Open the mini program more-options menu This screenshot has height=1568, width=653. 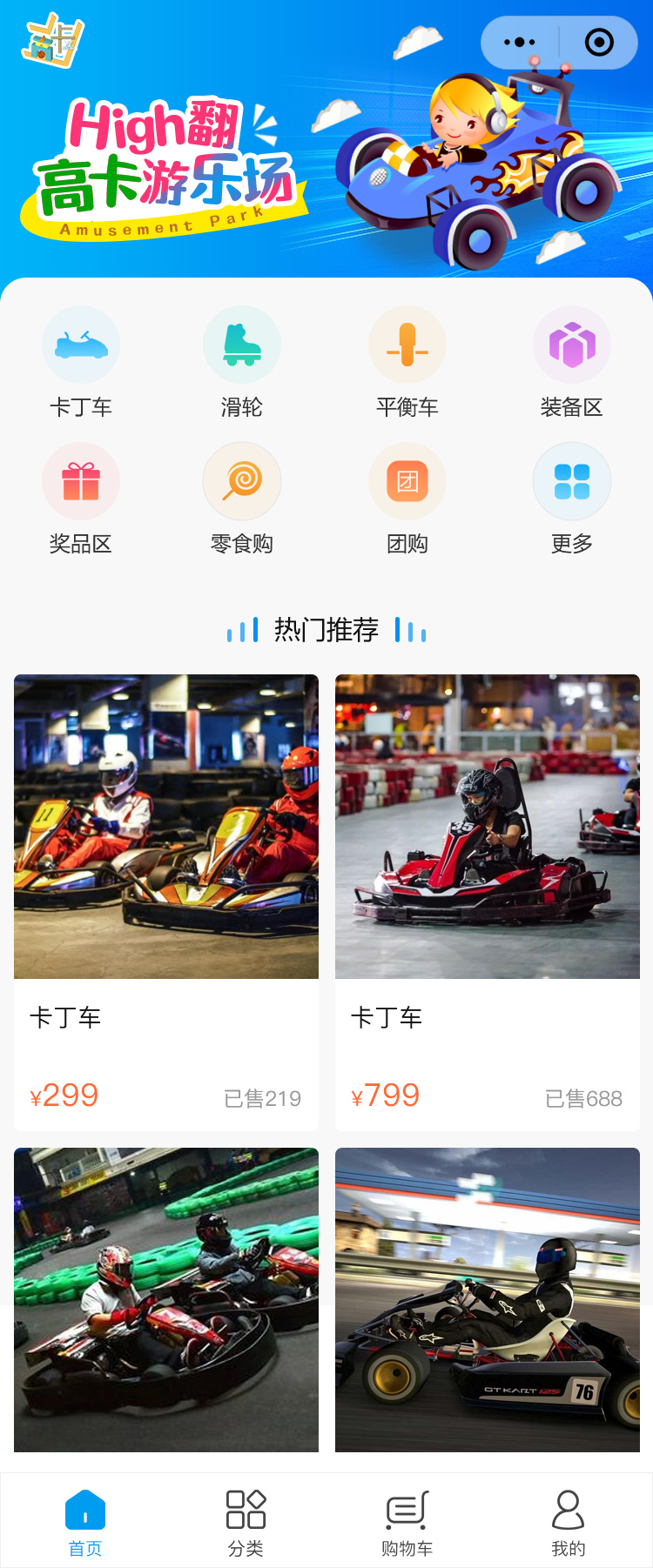point(520,42)
